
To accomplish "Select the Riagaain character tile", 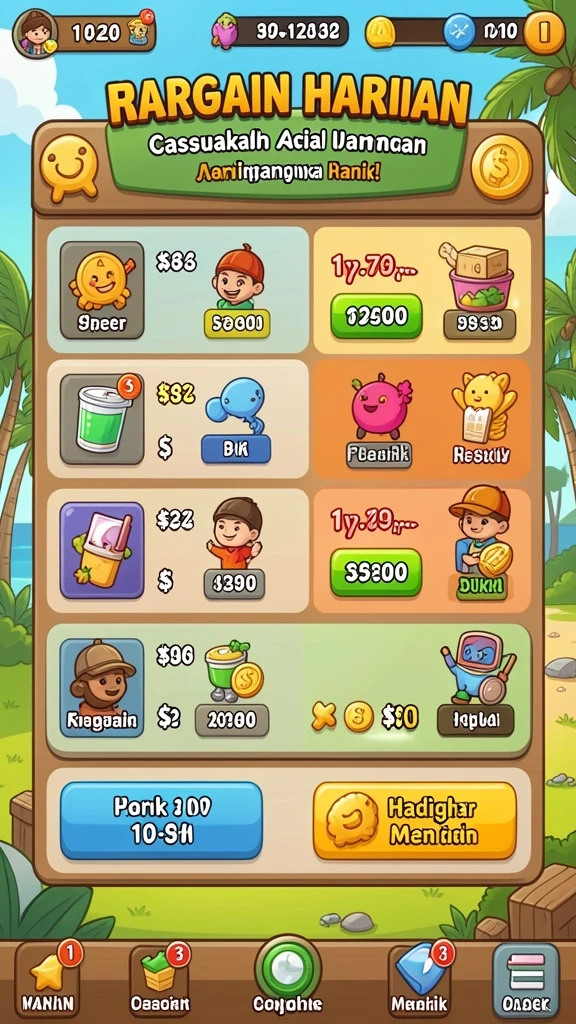I will 102,688.
